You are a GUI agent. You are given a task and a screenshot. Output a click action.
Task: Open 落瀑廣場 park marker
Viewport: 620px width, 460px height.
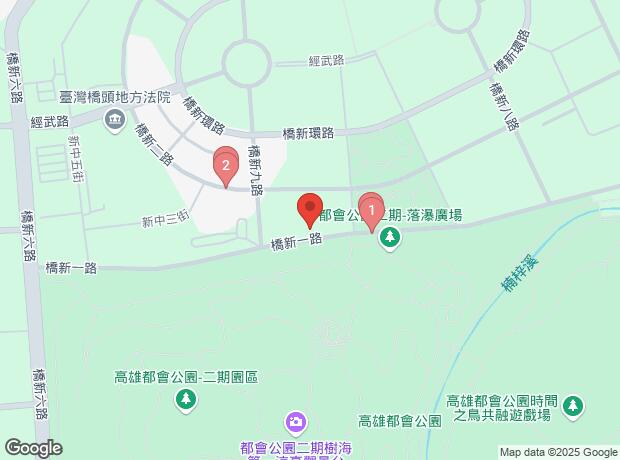(390, 238)
